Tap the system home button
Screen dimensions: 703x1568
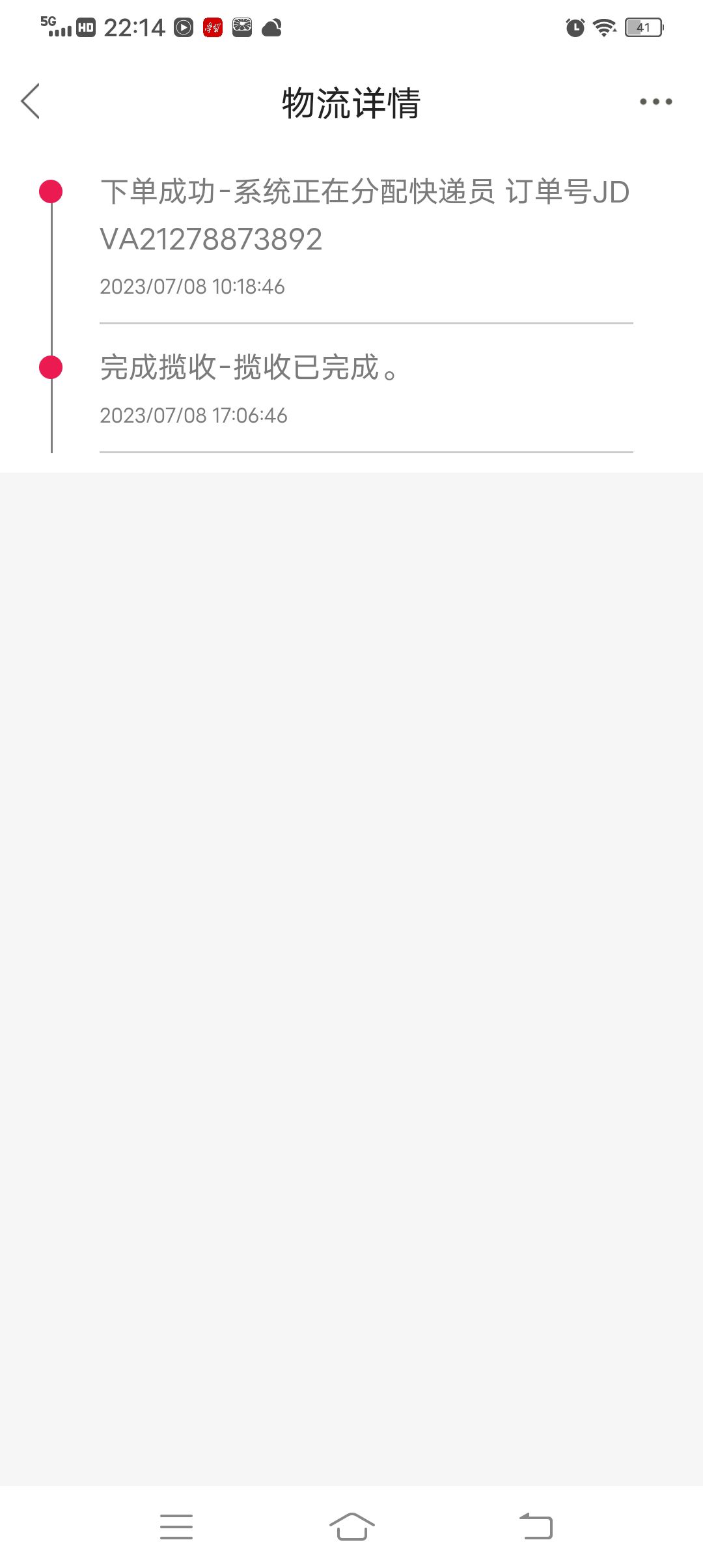(351, 1526)
